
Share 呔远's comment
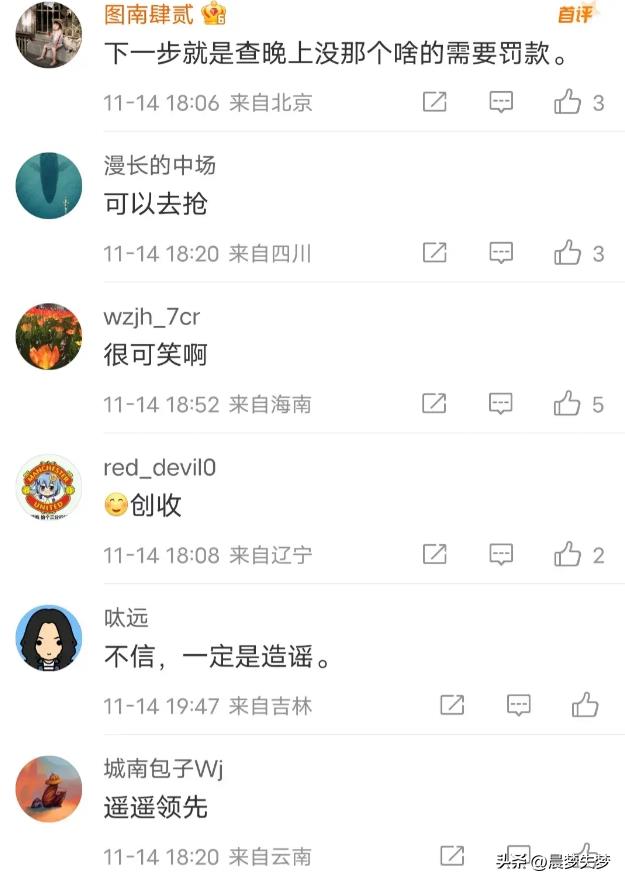[452, 705]
